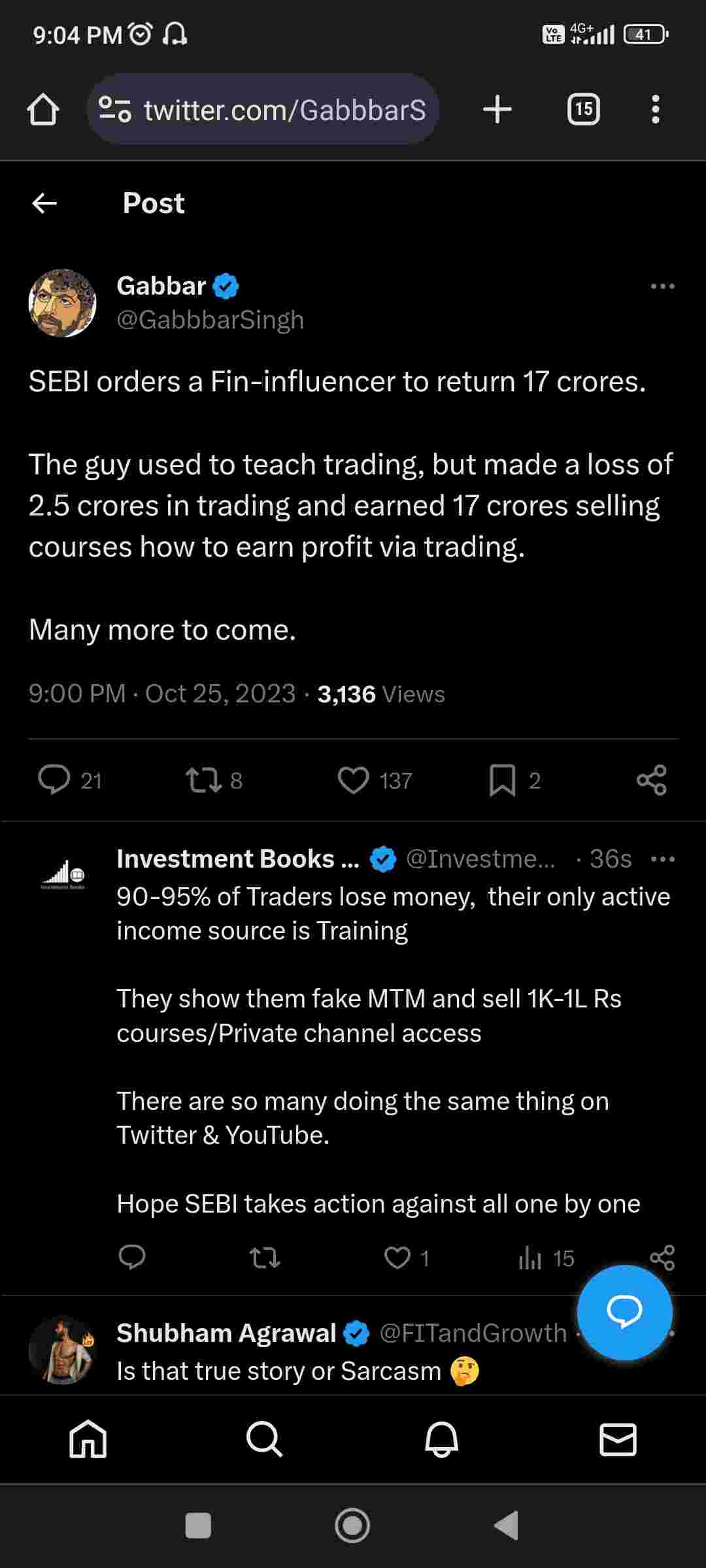Viewport: 706px width, 1568px height.
Task: Repost Investment Books' reply
Action: [x=265, y=1258]
